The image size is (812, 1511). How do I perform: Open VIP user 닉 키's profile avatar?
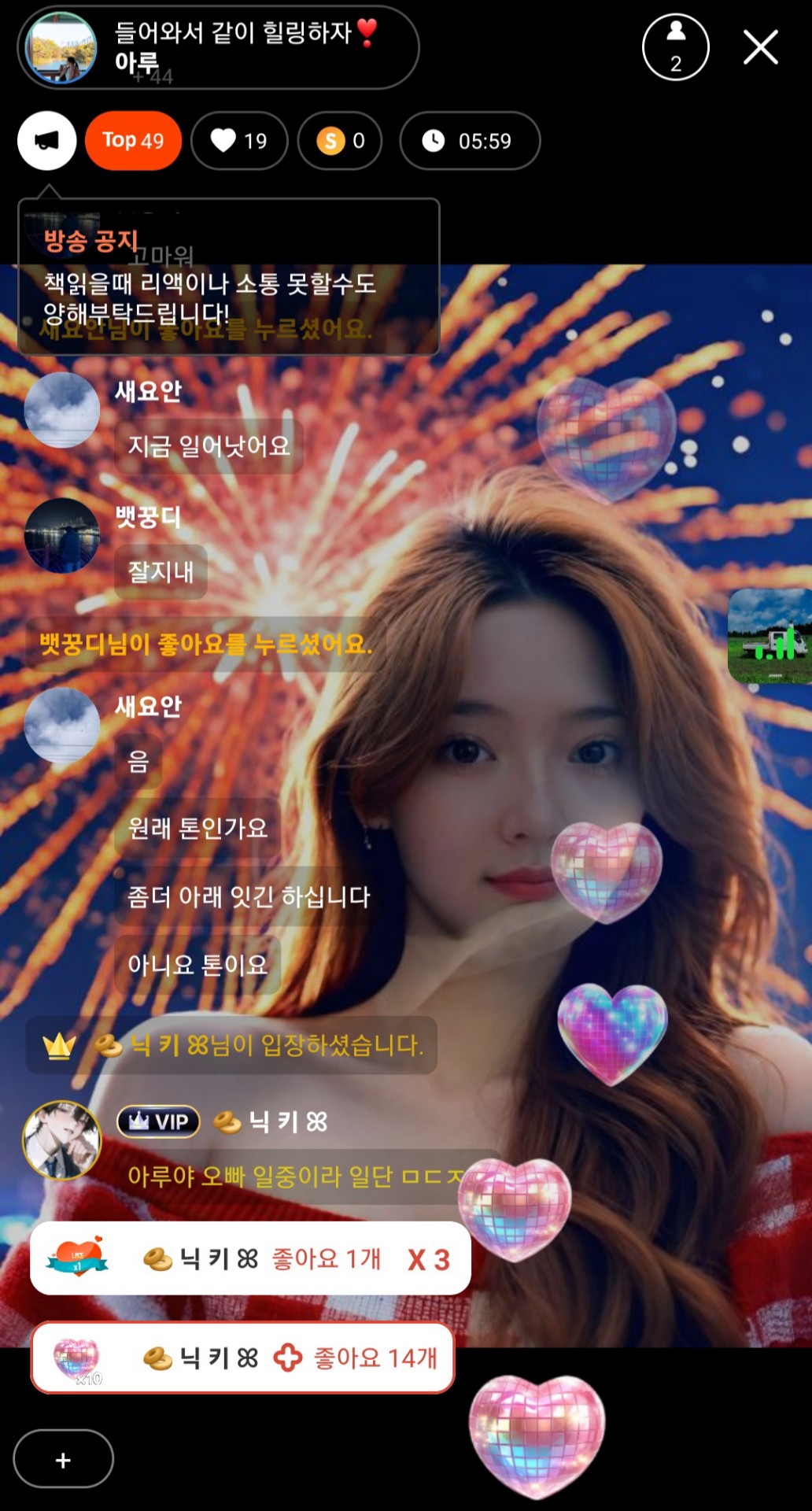pos(62,1140)
